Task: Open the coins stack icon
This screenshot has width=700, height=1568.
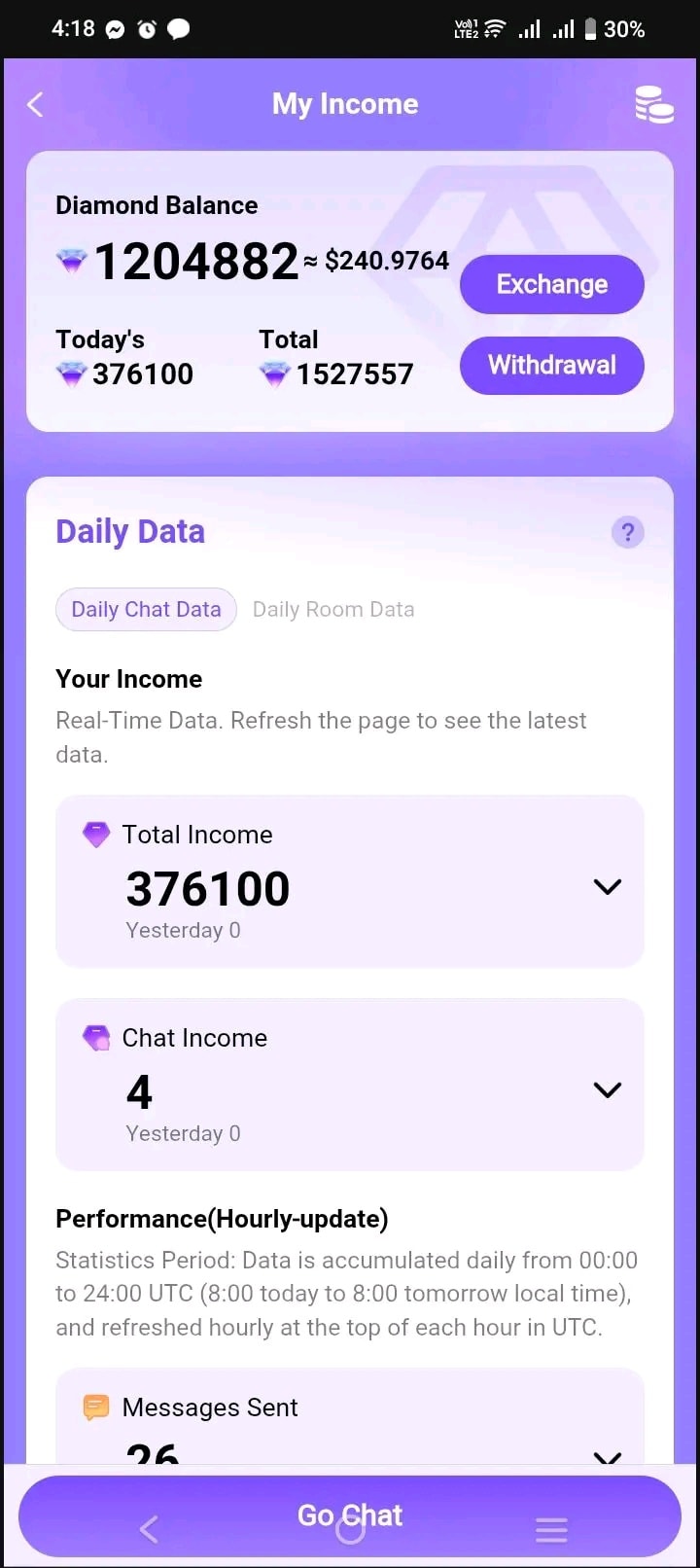Action: click(653, 104)
